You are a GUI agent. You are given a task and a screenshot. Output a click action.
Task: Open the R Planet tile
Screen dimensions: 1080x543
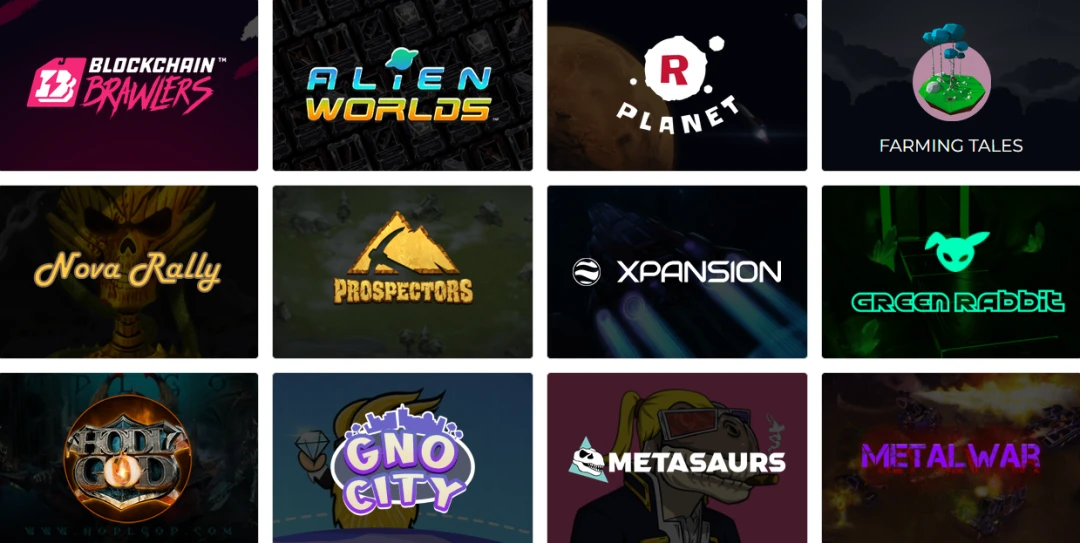pos(677,85)
